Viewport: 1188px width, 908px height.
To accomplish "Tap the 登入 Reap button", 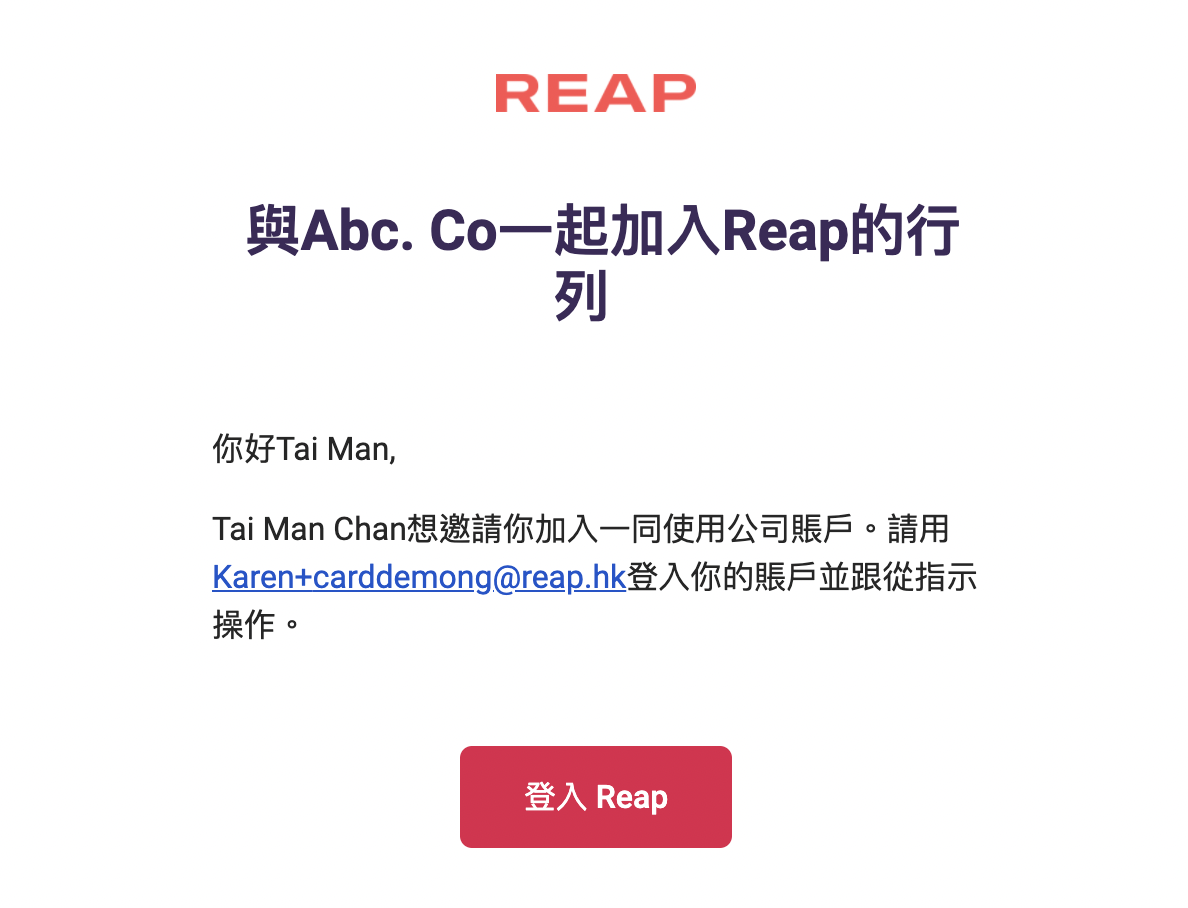I will (x=595, y=797).
